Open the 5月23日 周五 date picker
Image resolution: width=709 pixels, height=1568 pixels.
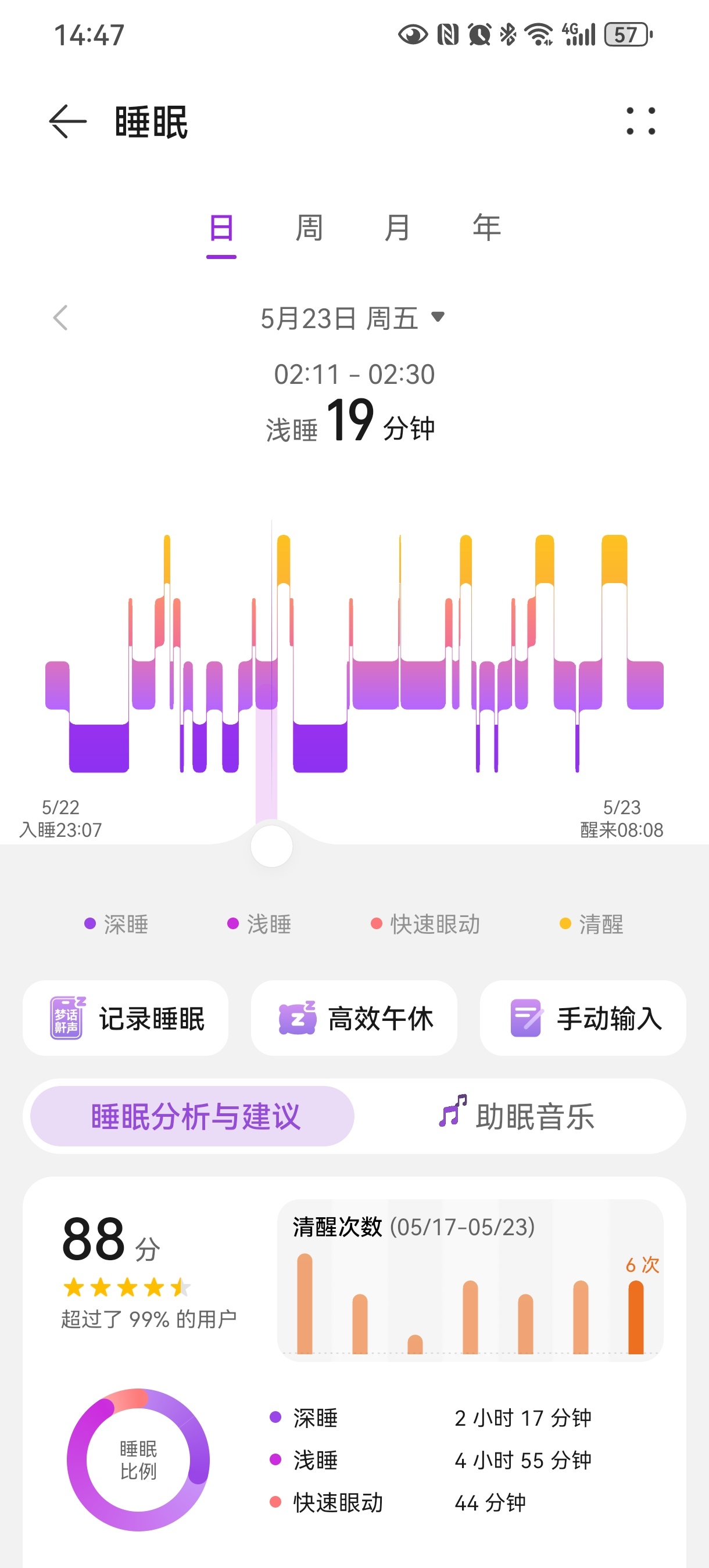(353, 318)
